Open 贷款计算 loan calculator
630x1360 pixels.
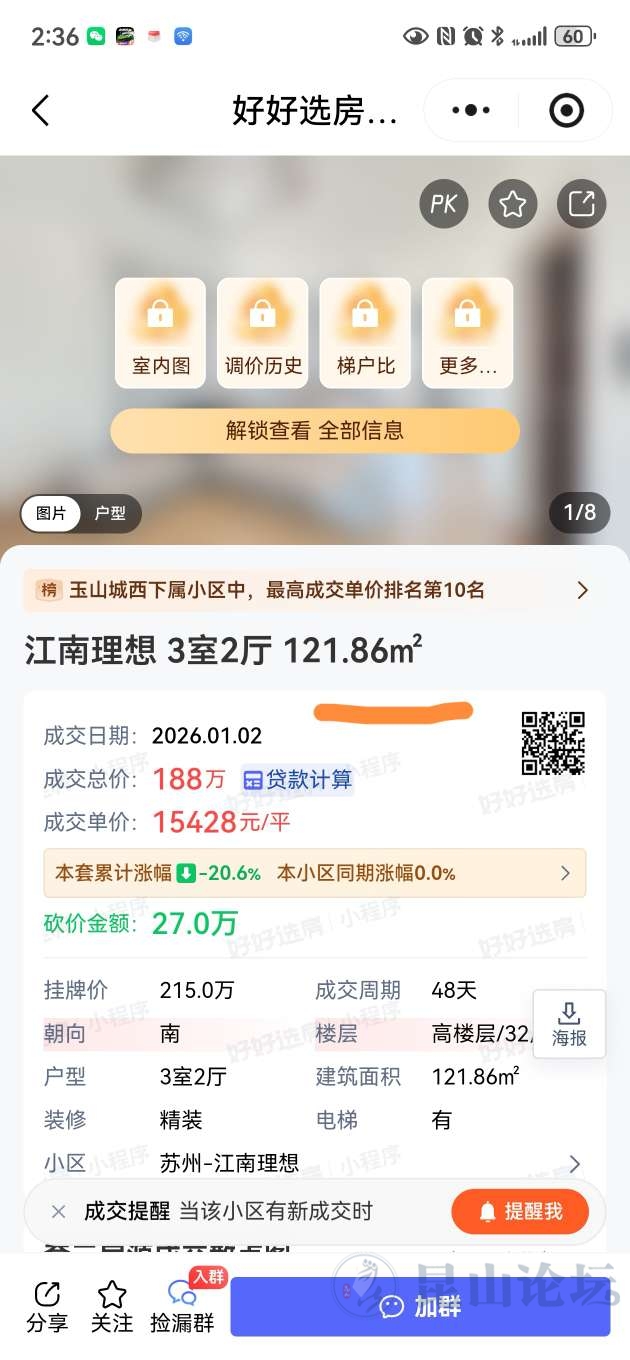[x=298, y=780]
